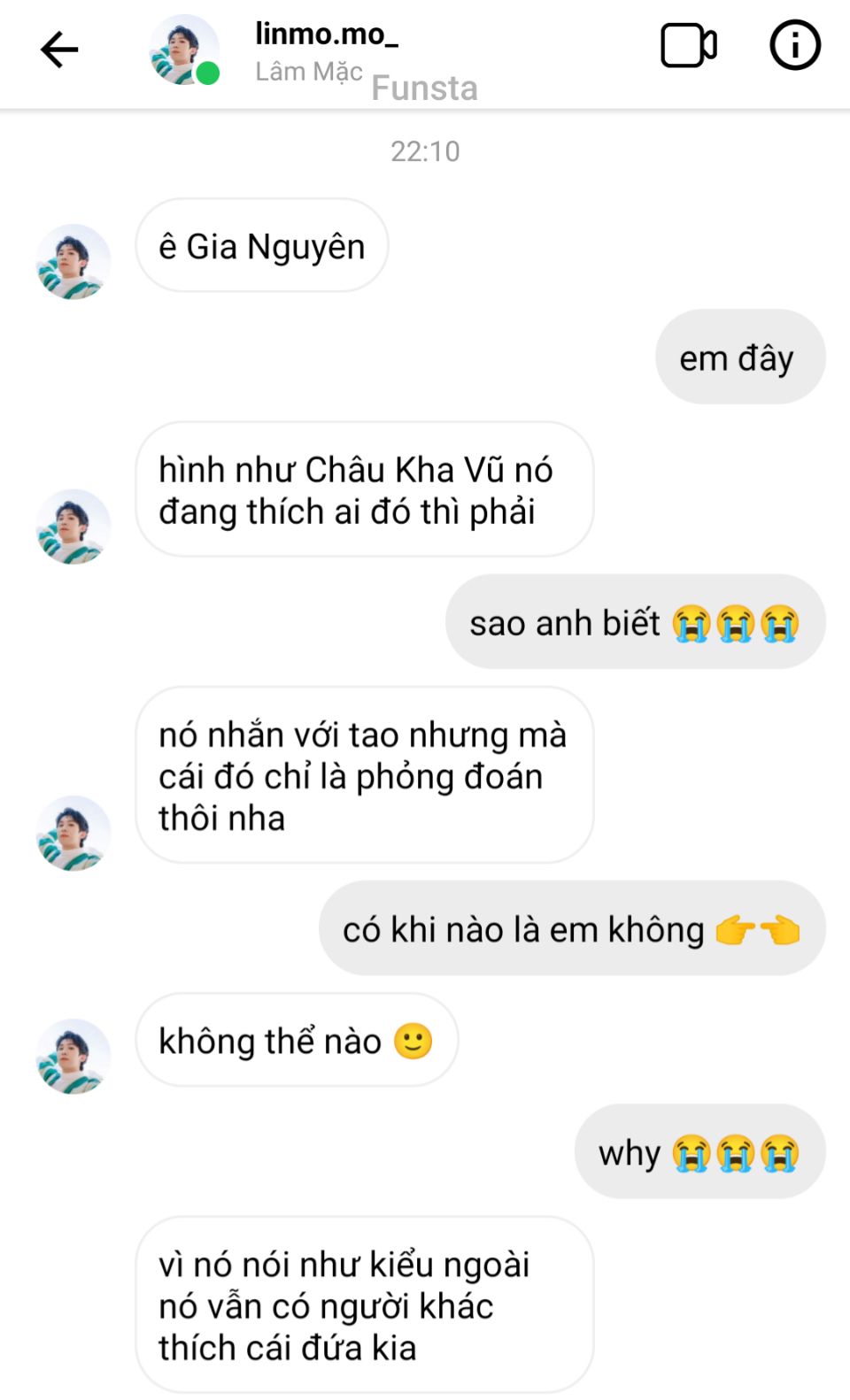Open conversation info details
The height and width of the screenshot is (1400, 850).
coord(794,45)
